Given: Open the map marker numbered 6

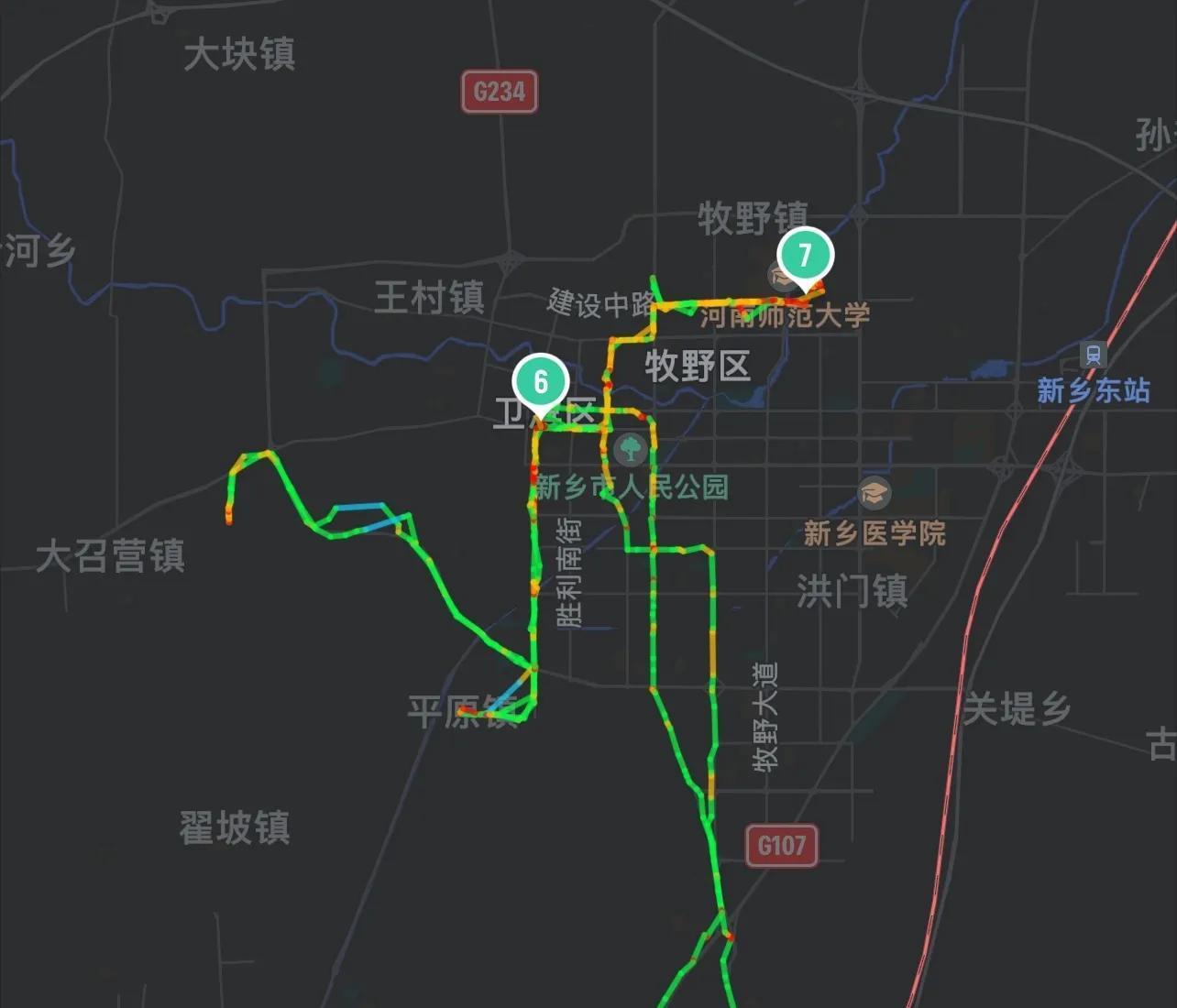Looking at the screenshot, I should coord(541,382).
